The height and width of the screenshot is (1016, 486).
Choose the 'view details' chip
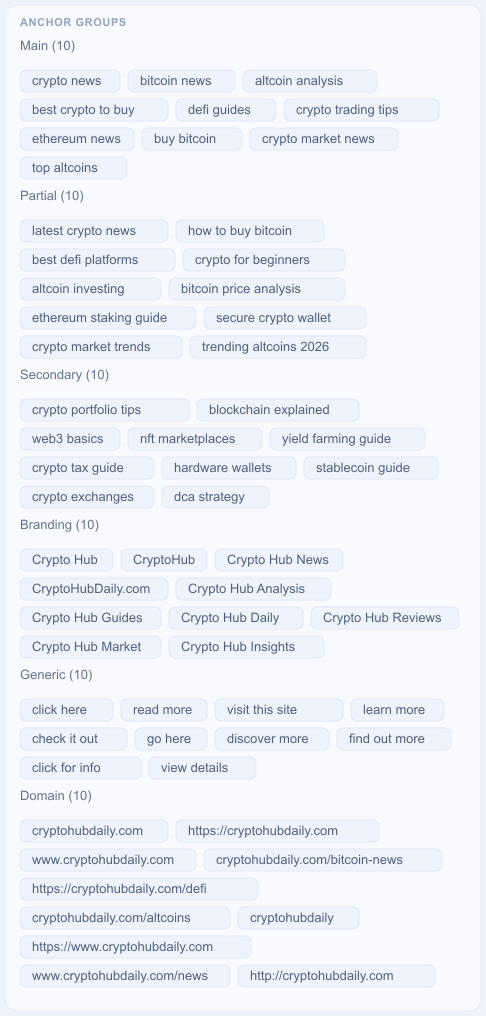pyautogui.click(x=202, y=768)
